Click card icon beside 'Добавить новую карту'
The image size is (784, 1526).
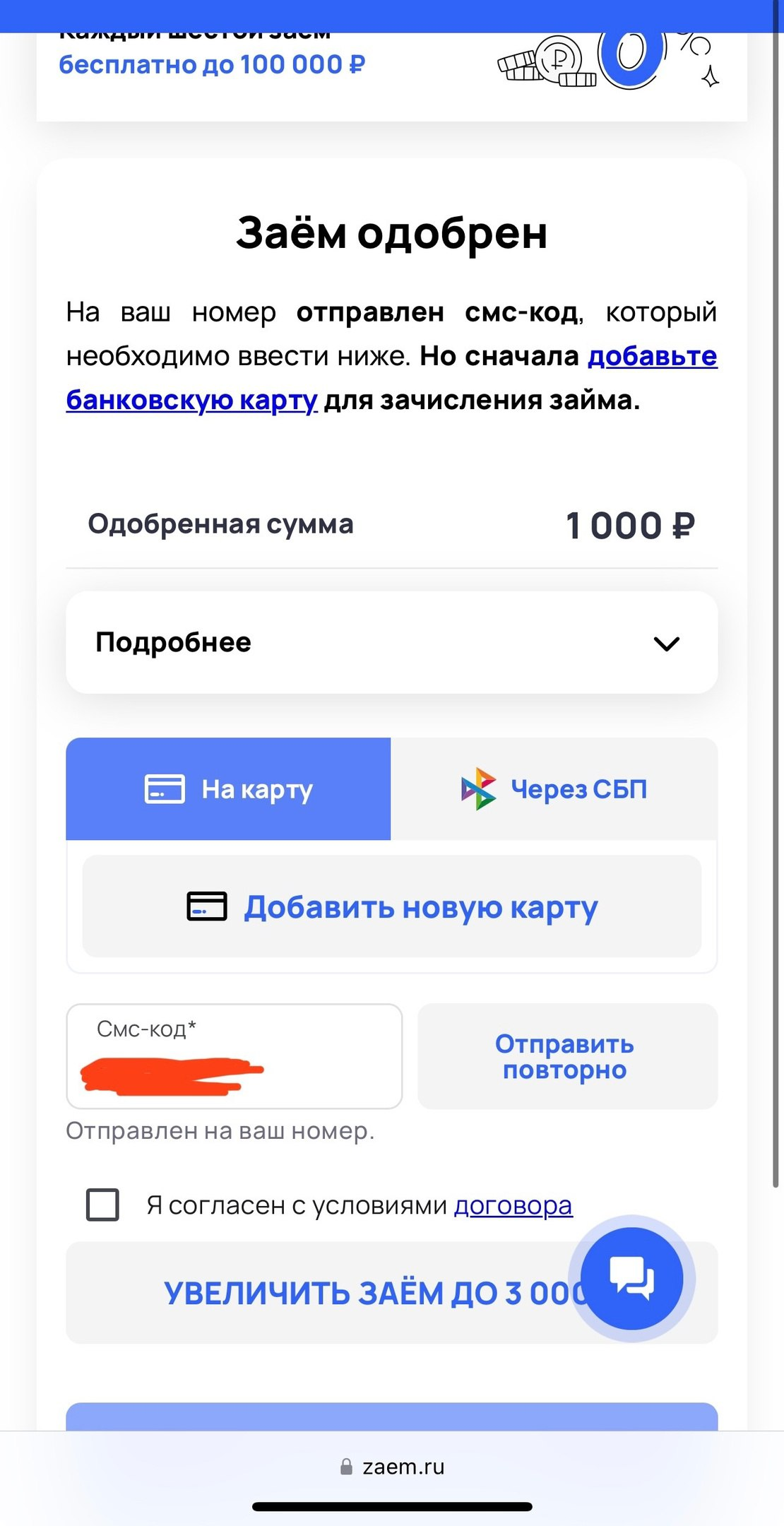[x=206, y=906]
